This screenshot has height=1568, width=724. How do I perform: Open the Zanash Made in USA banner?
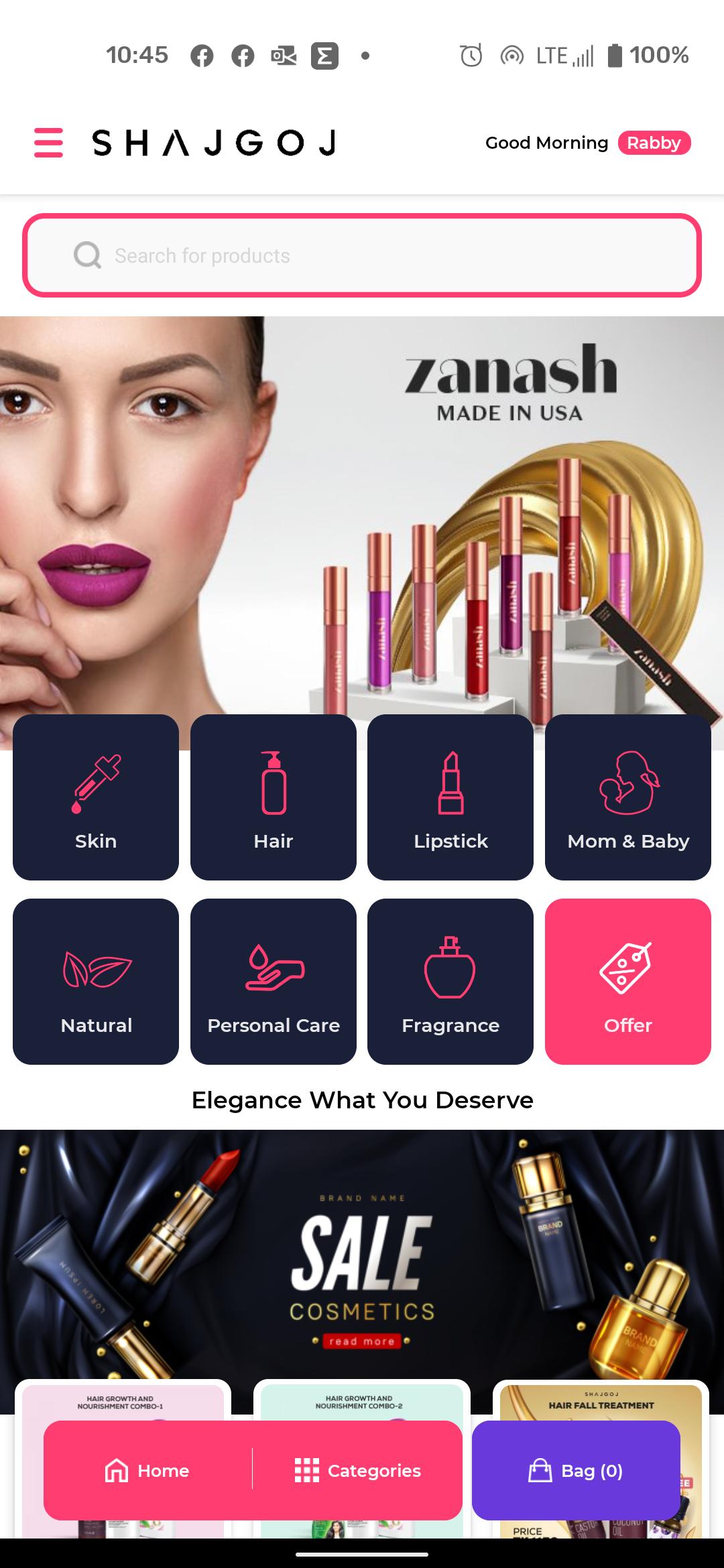362,516
